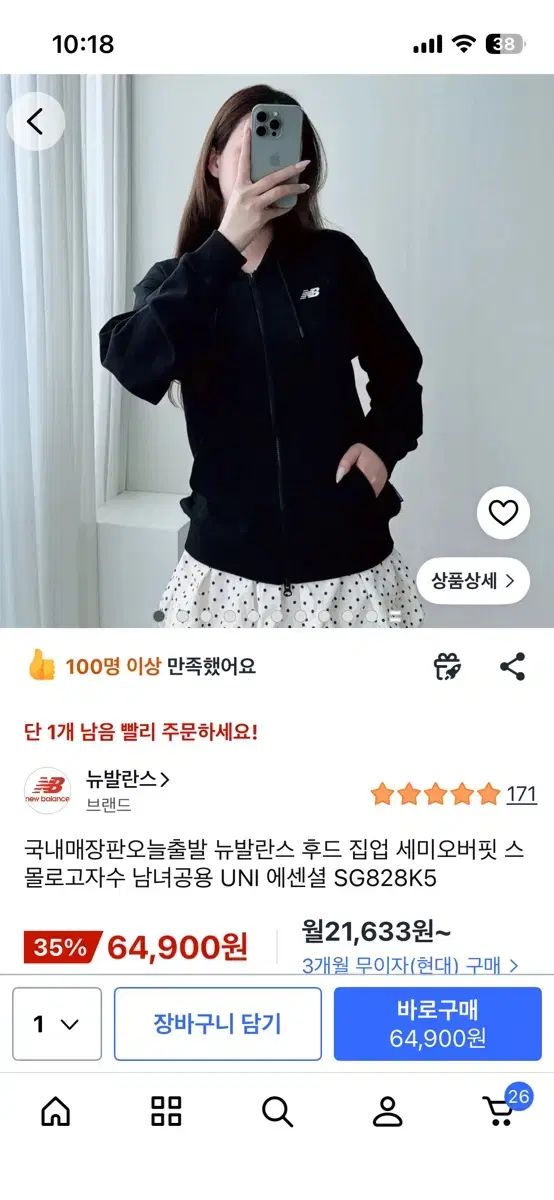
Task: Open the search tab
Action: click(277, 1111)
